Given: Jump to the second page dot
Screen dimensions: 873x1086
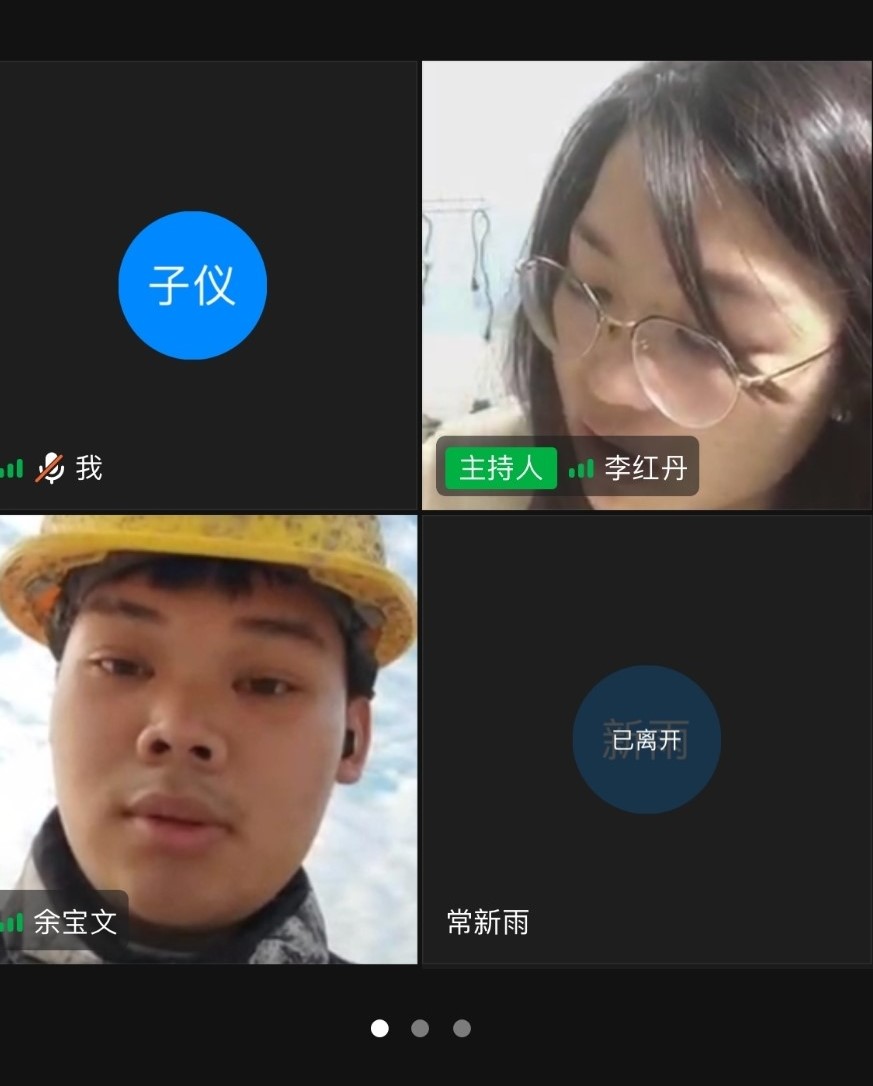Looking at the screenshot, I should (x=420, y=1028).
